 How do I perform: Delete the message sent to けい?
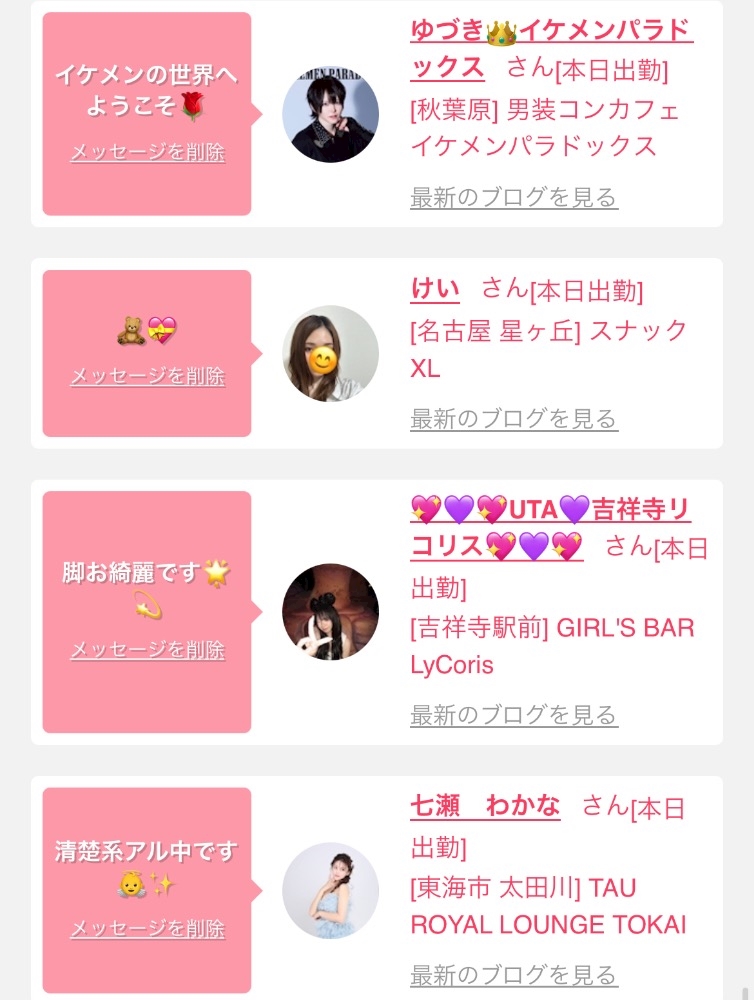[x=147, y=376]
